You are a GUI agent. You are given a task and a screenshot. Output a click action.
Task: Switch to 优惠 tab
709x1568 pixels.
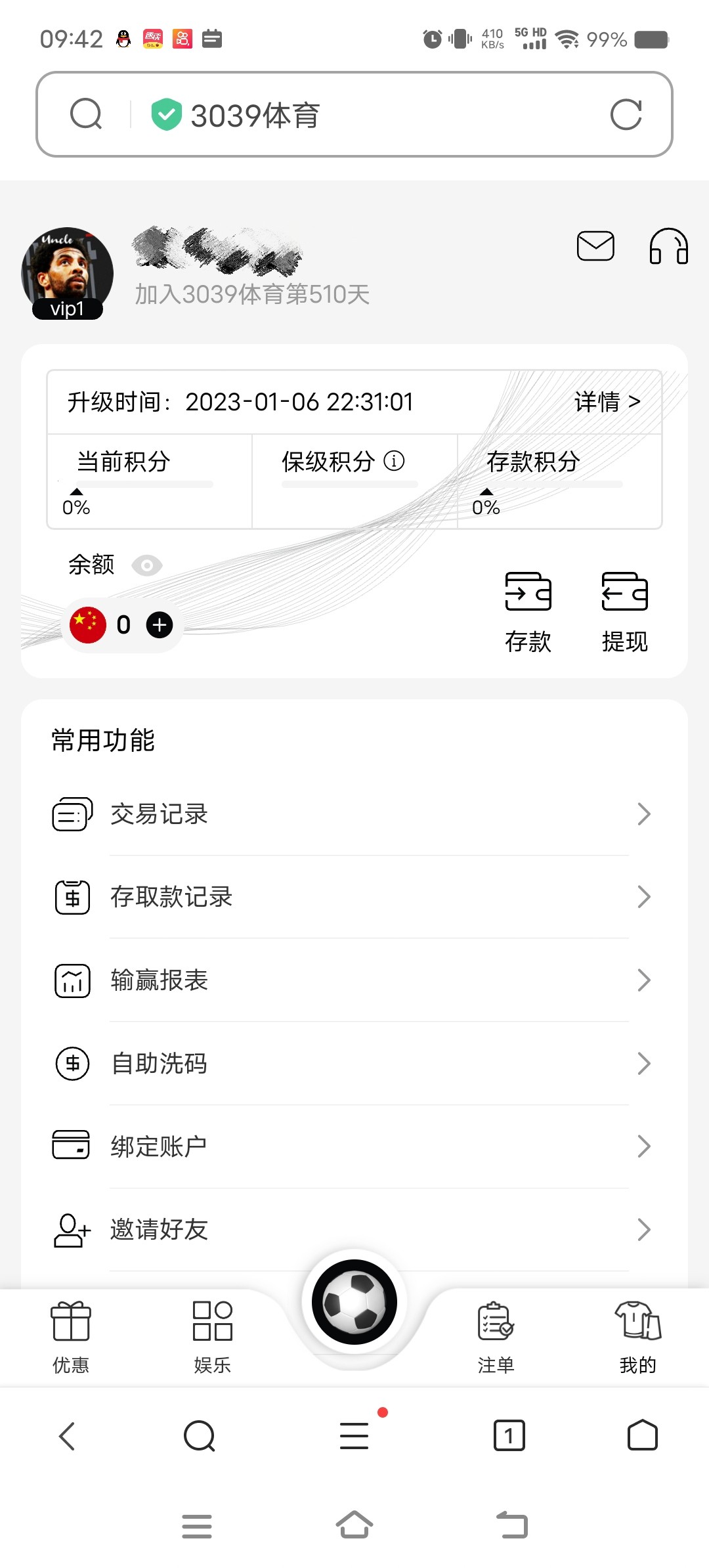coord(71,1337)
